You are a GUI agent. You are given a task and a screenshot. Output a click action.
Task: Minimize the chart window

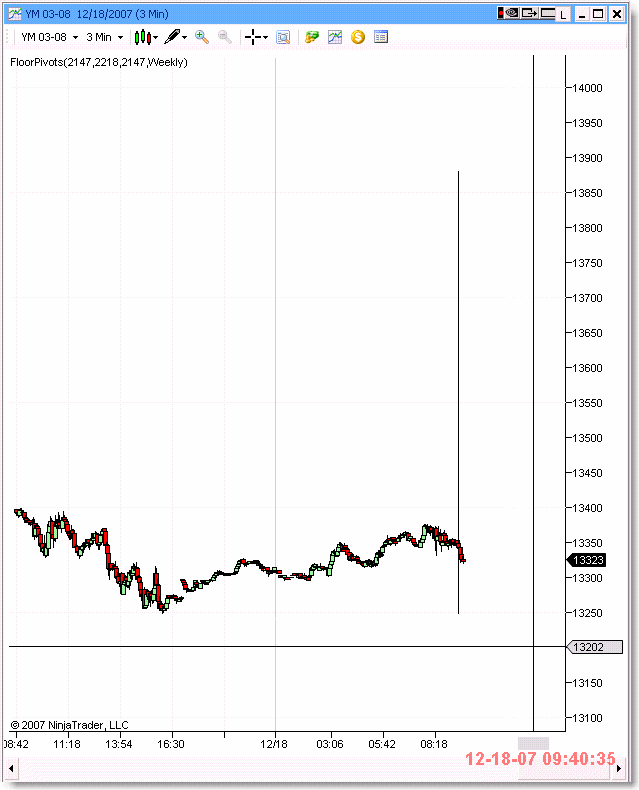tap(581, 14)
